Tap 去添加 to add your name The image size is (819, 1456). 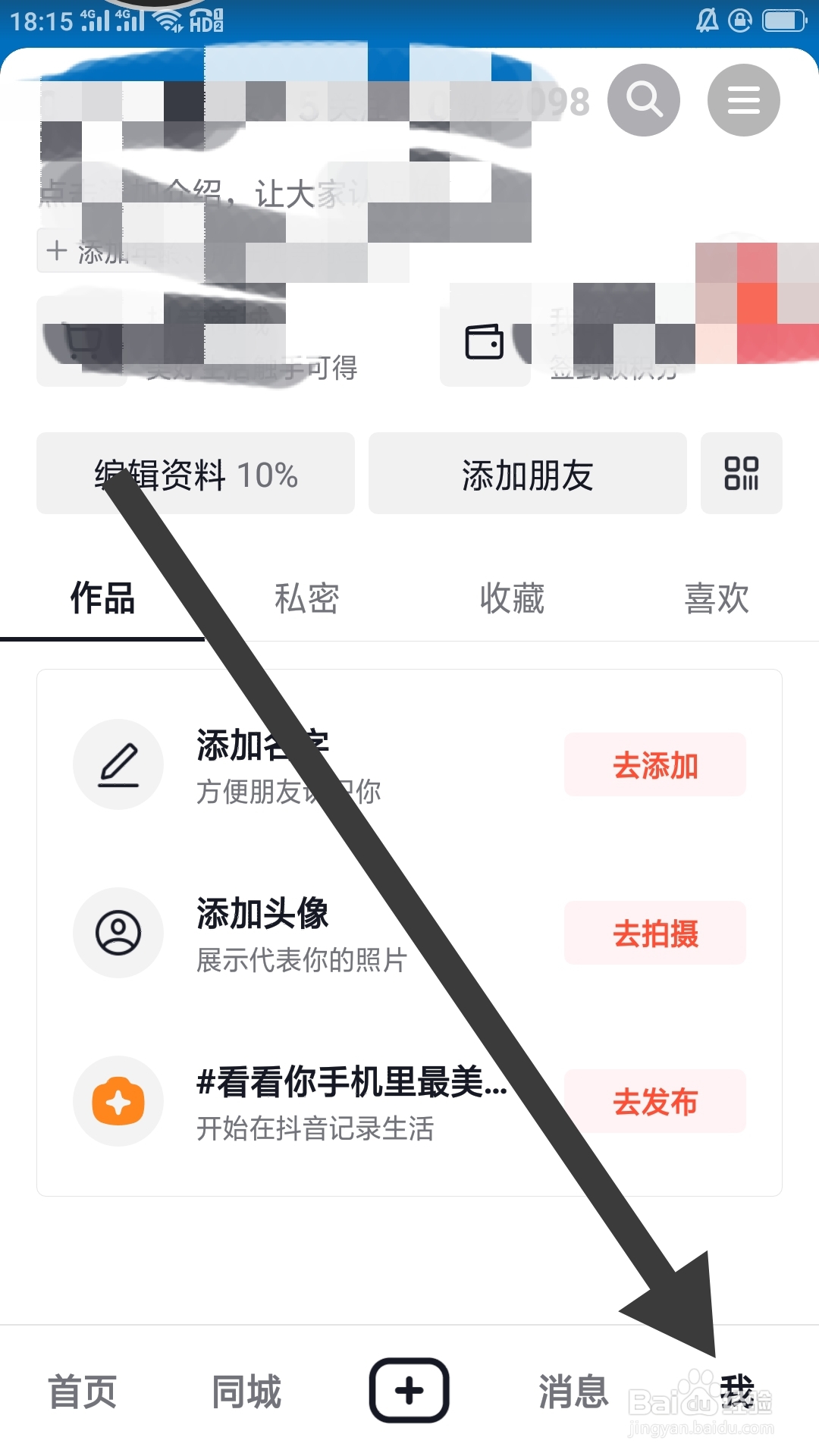point(655,765)
